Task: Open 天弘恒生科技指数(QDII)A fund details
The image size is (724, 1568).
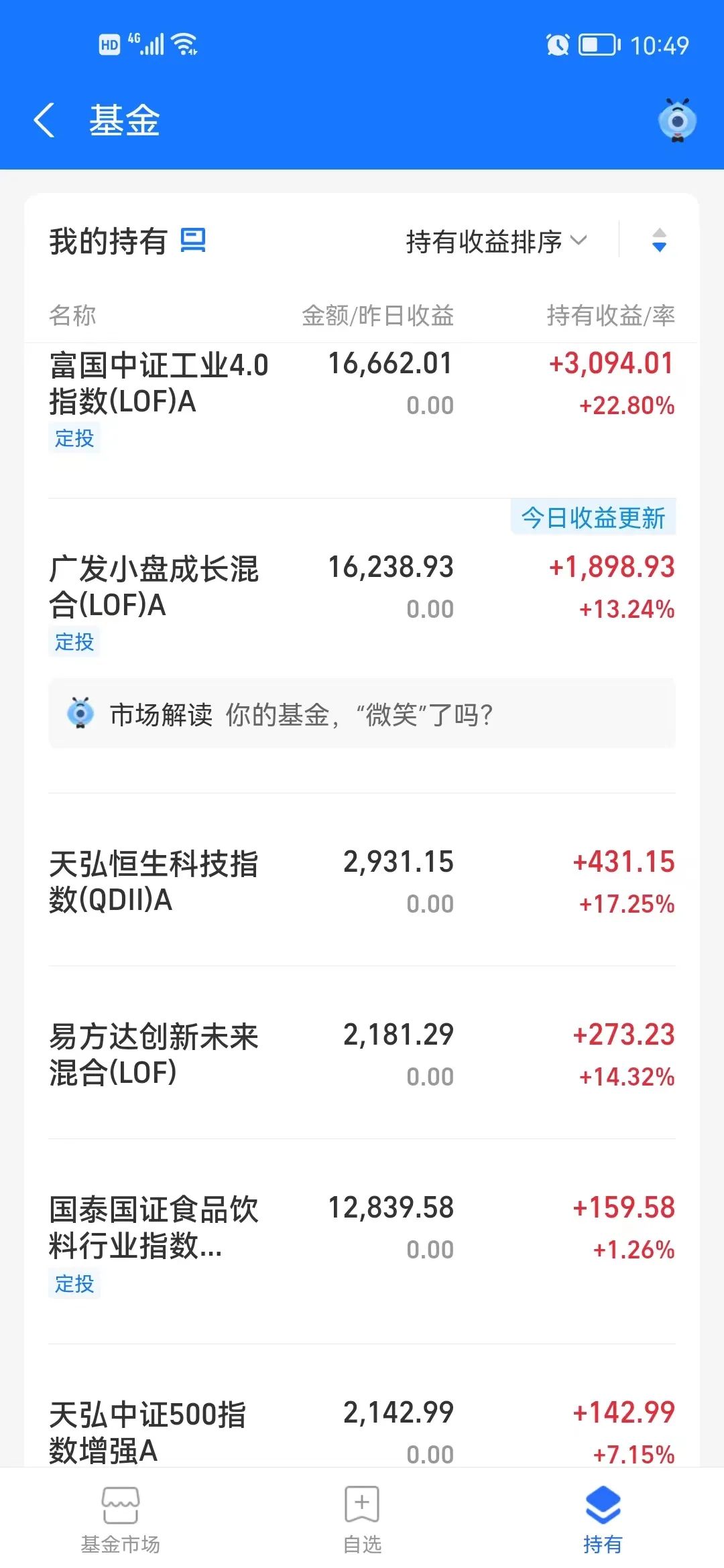Action: coord(154,882)
